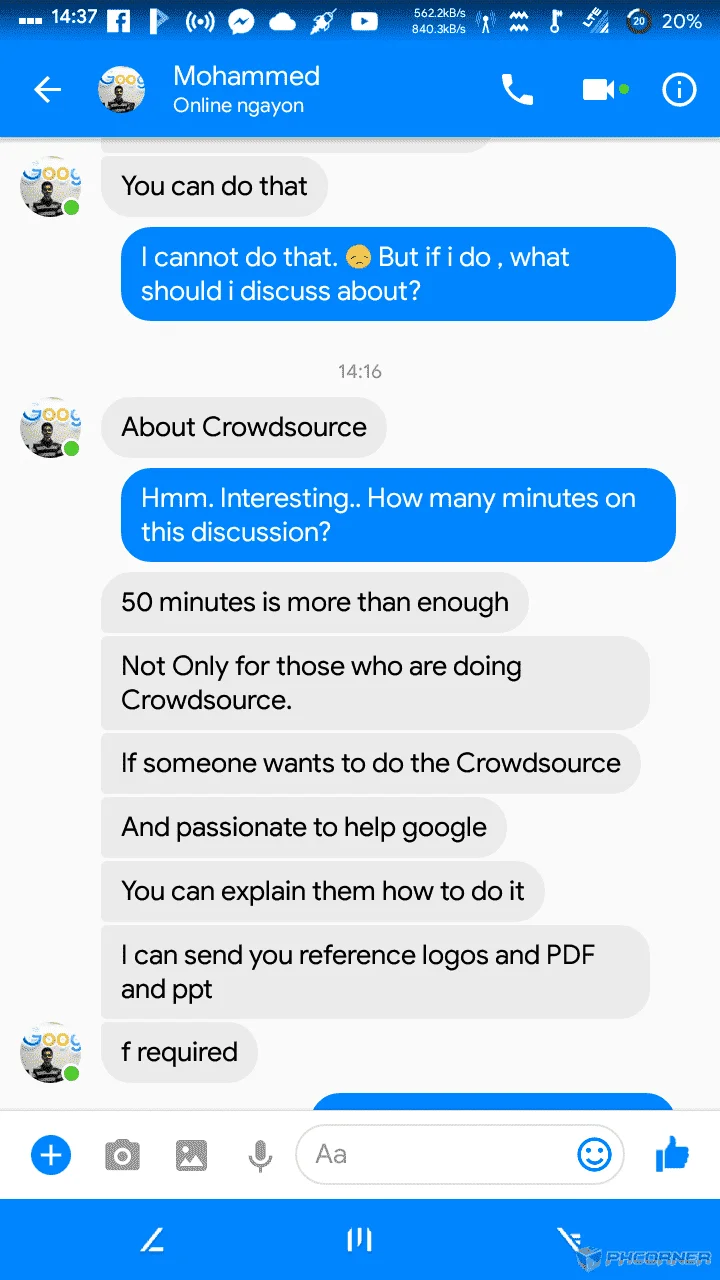Go back from the Mohammed chat
The image size is (720, 1280).
coord(47,90)
